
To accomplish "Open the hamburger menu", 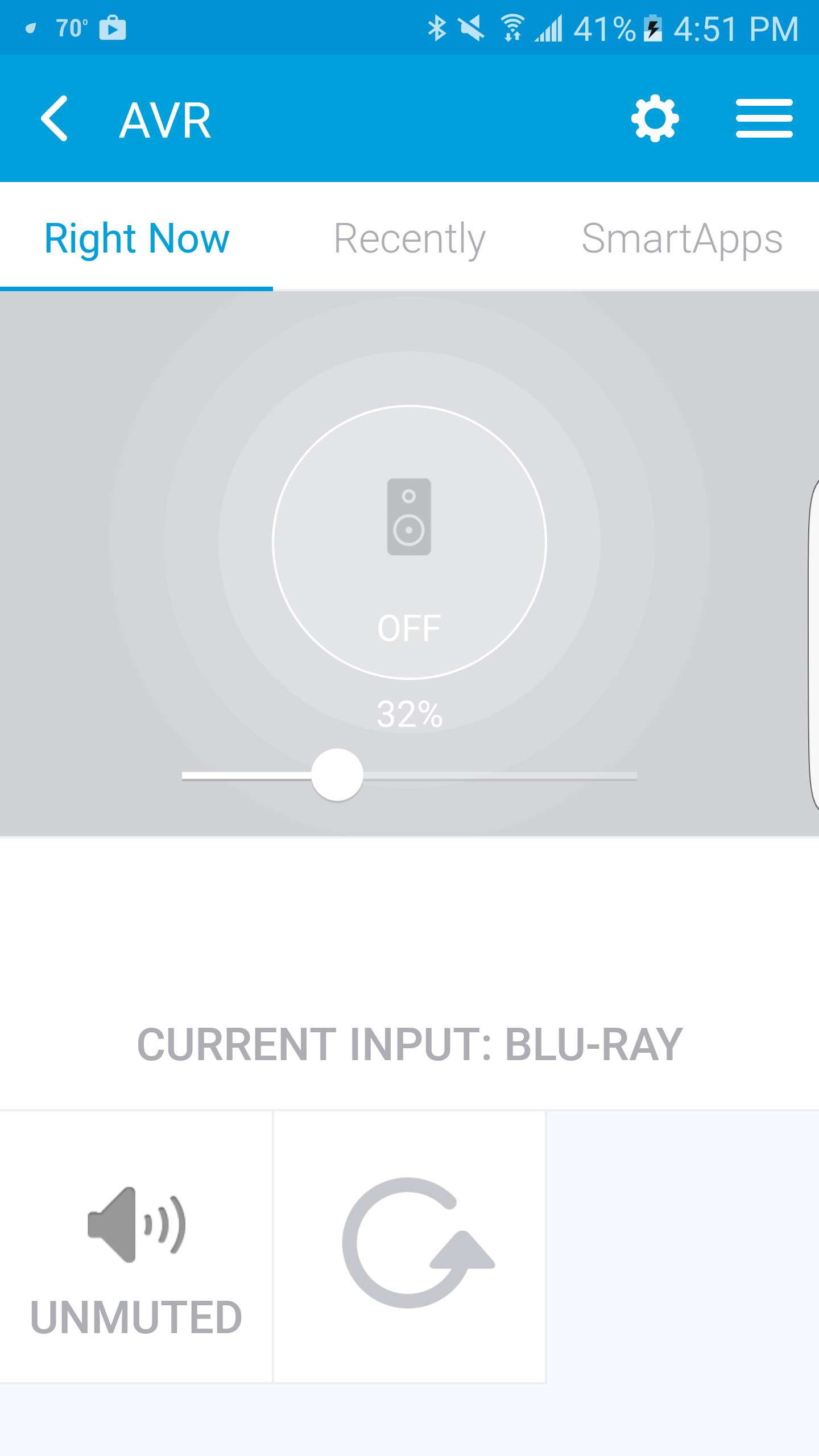I will click(764, 119).
